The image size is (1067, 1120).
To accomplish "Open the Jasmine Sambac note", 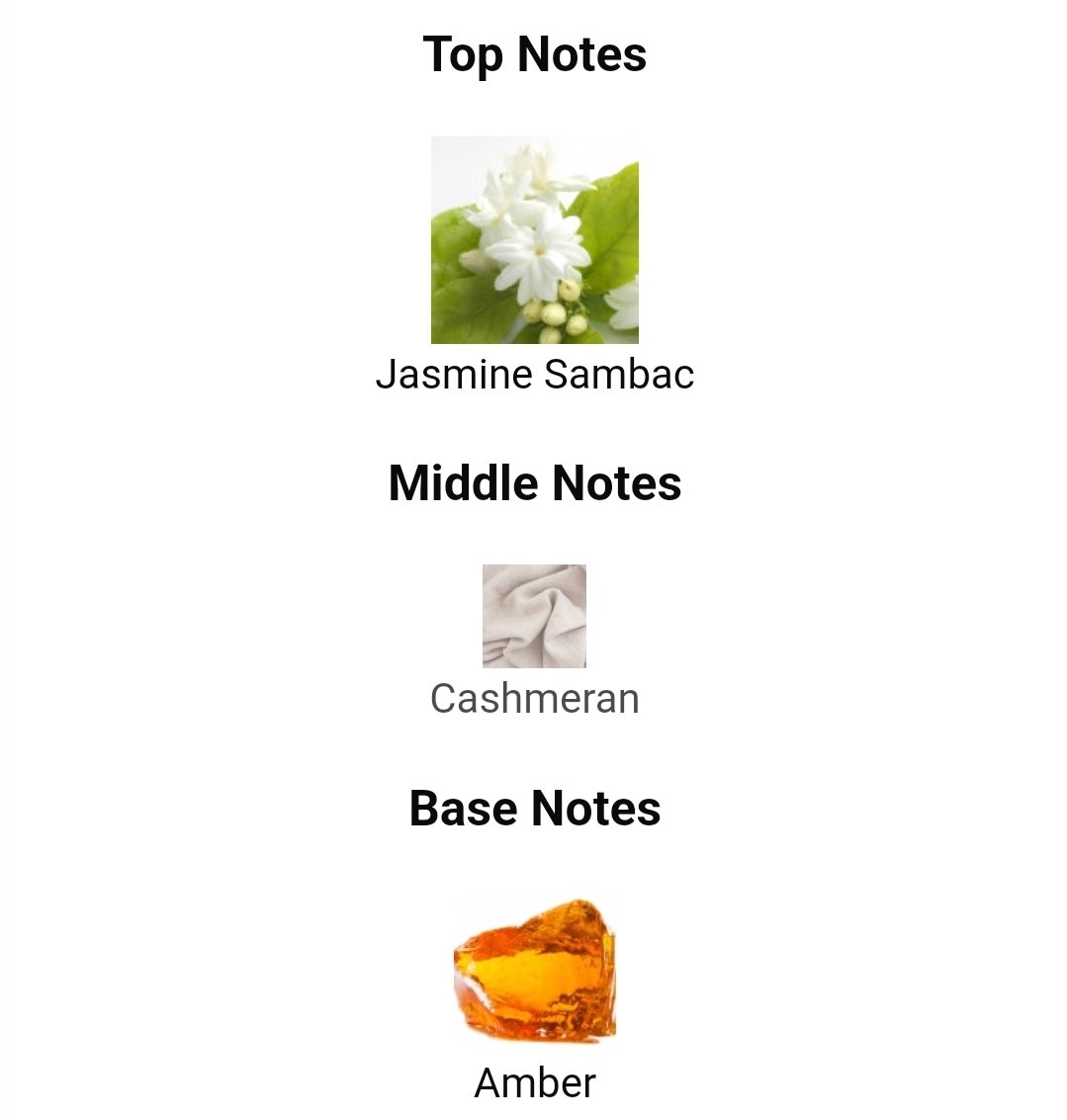I will coord(534,242).
